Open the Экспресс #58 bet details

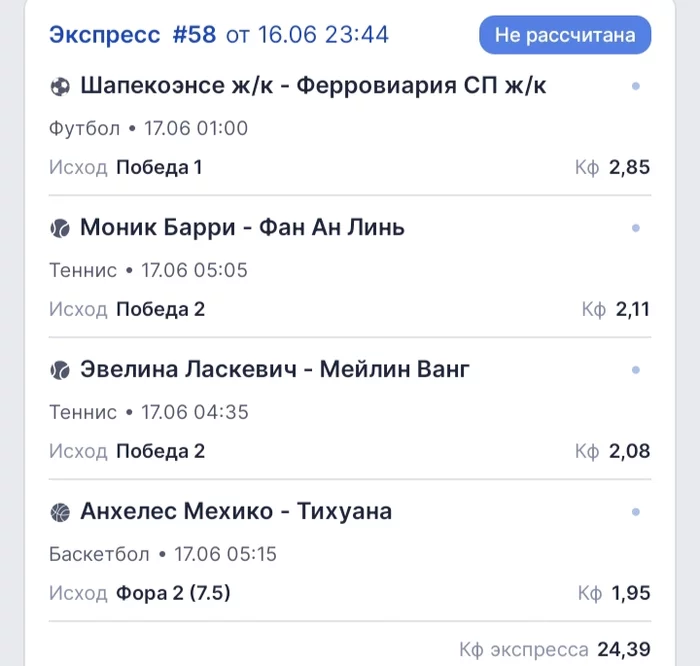coord(132,35)
